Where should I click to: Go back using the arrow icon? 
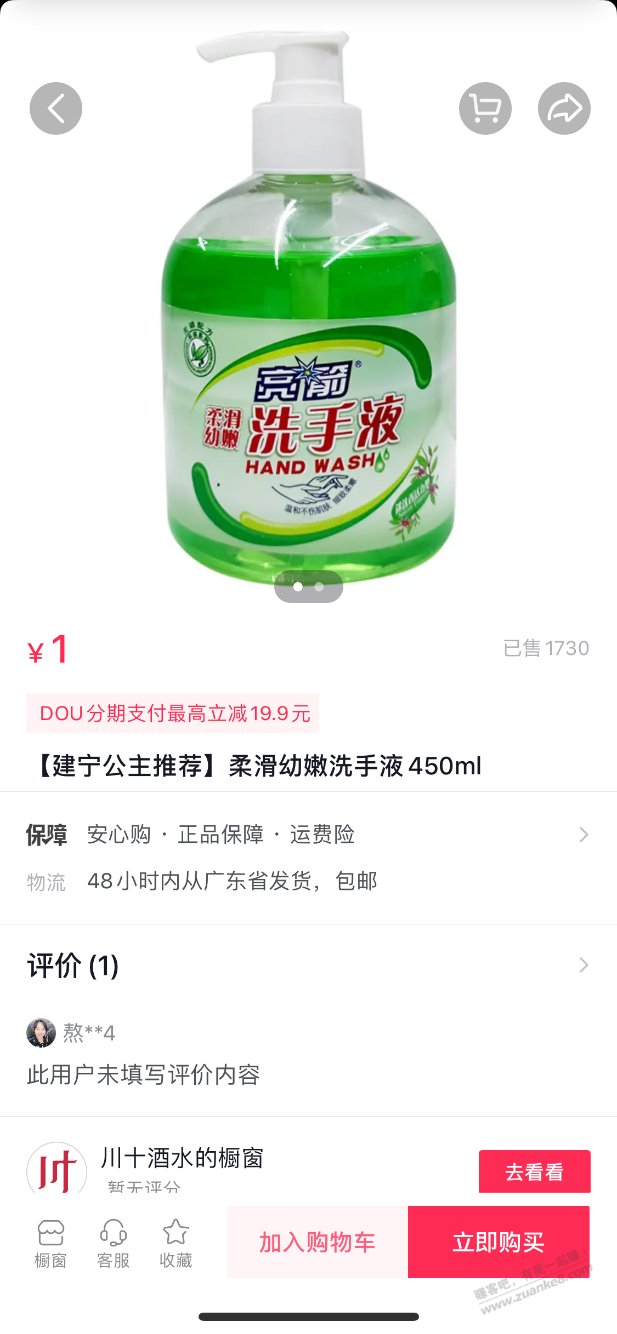[56, 108]
